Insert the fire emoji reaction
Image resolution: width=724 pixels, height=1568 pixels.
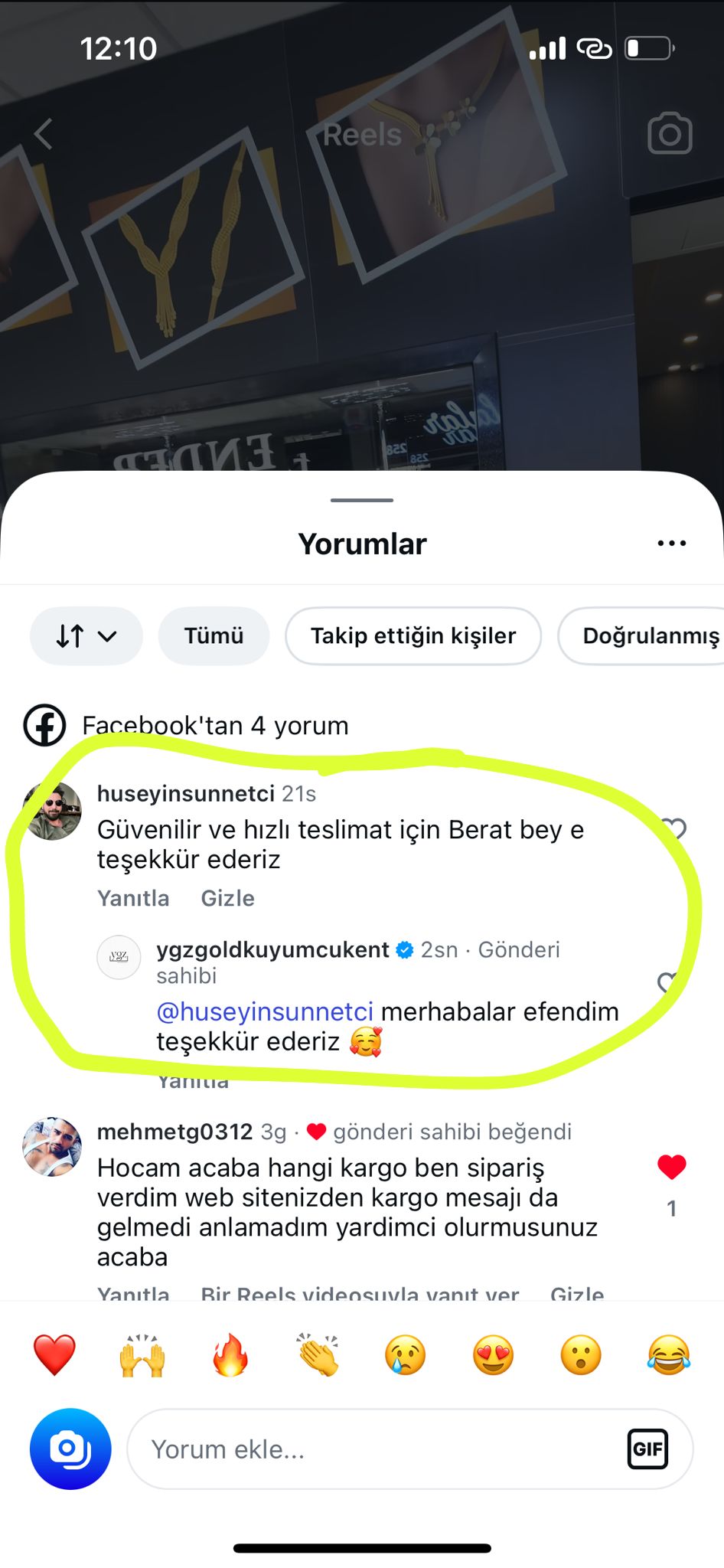230,1354
